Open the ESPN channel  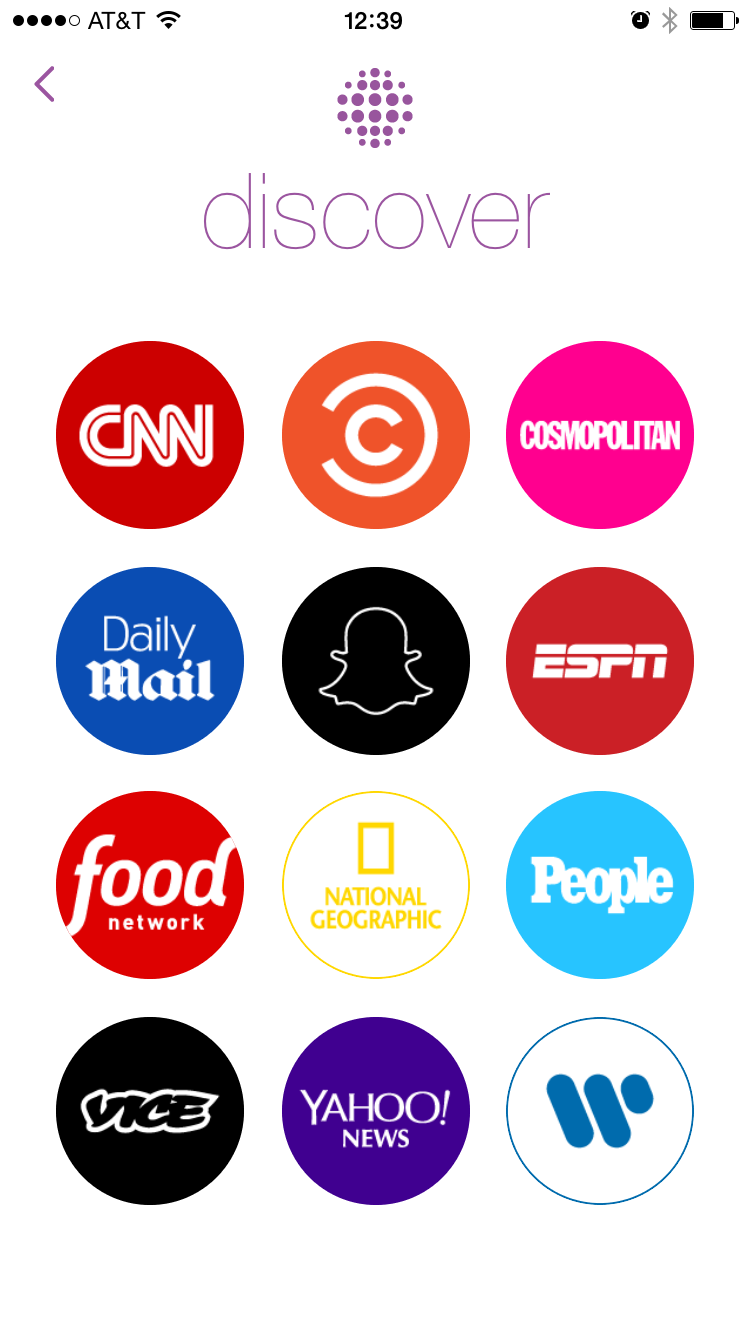pos(599,659)
